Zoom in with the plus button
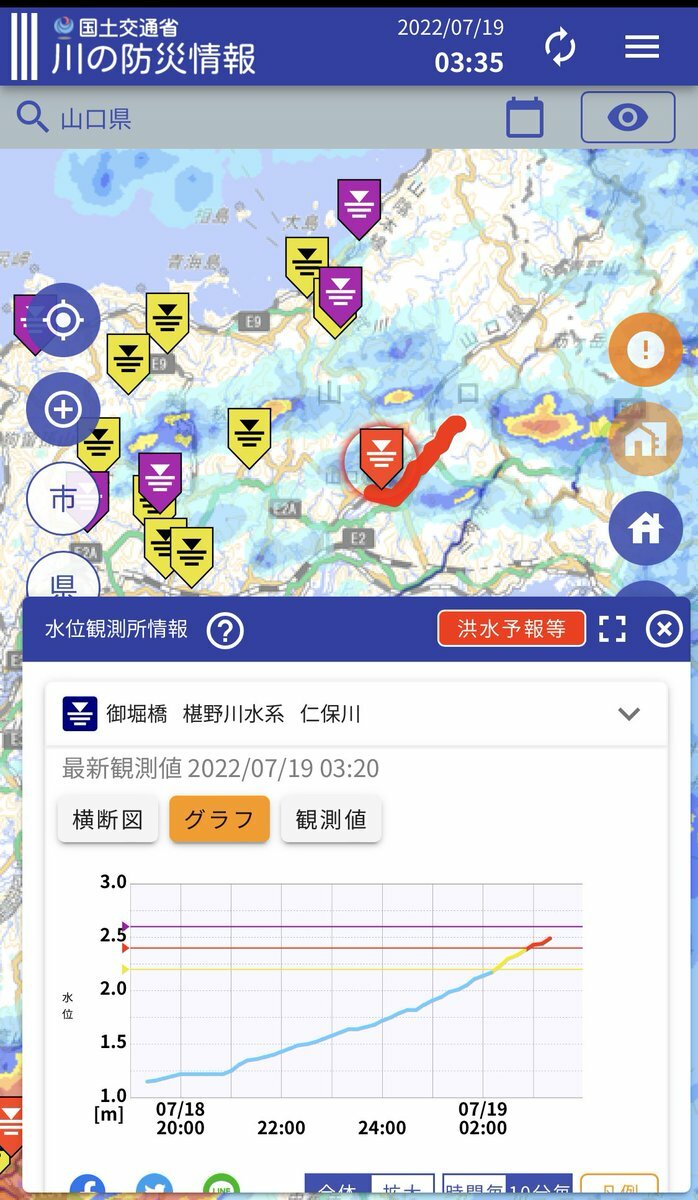Screen dimensions: 698x1200 [x=63, y=409]
